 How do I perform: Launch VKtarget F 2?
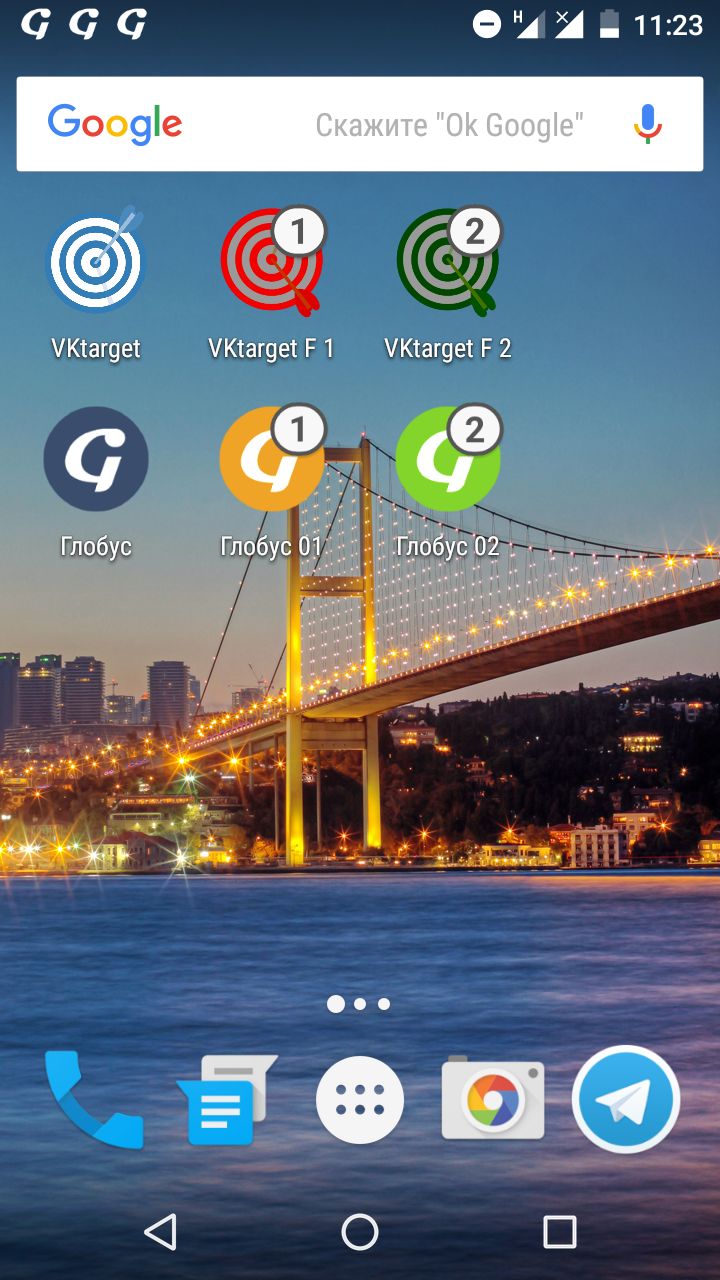pos(447,262)
